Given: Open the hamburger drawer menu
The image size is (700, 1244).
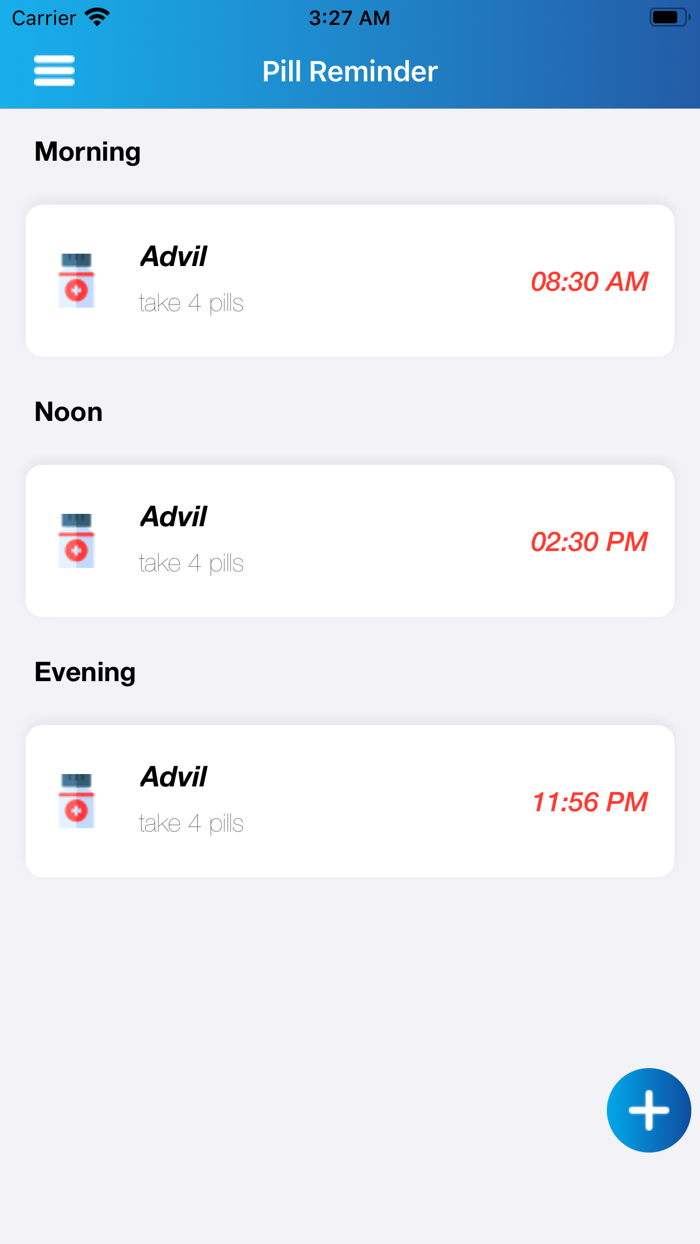Looking at the screenshot, I should point(54,71).
